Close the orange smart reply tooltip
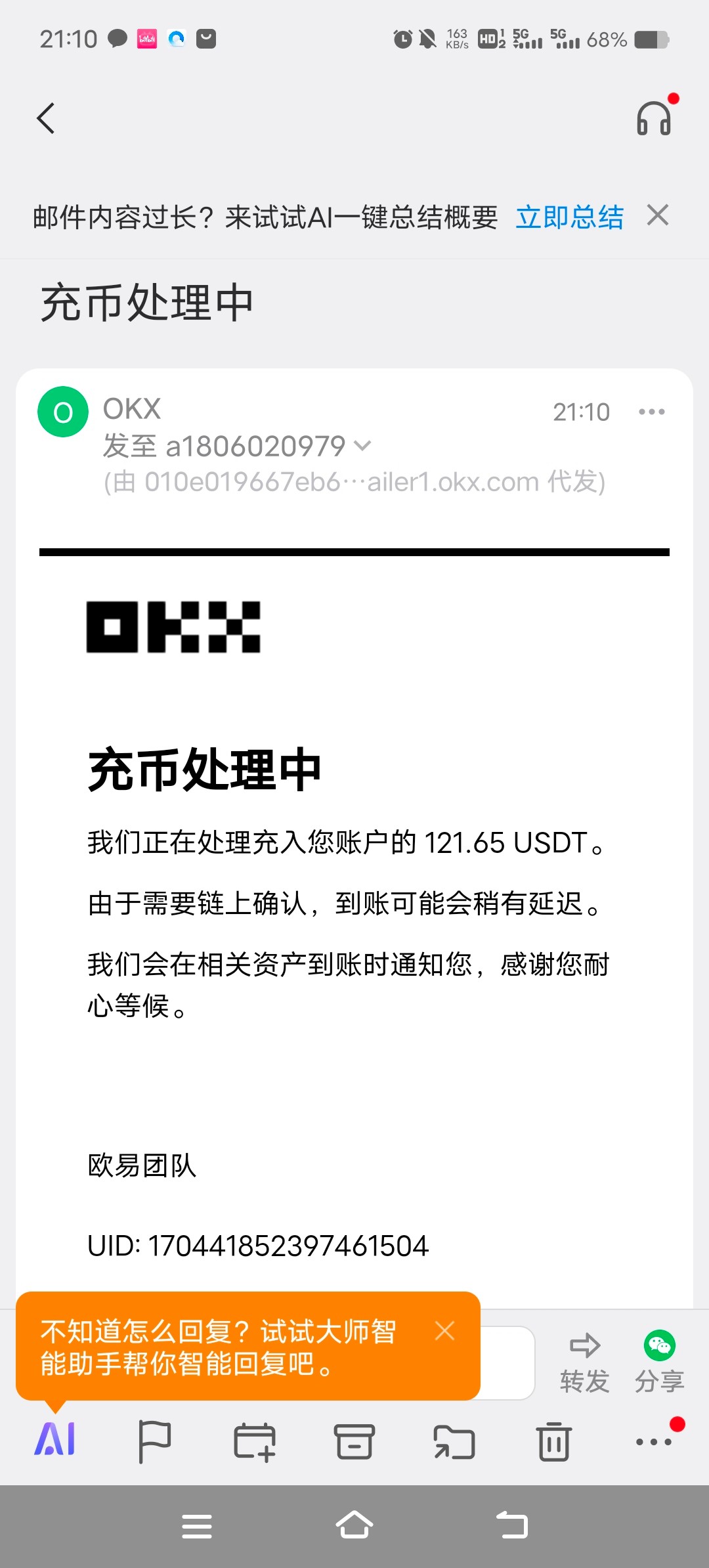The width and height of the screenshot is (709, 1568). coord(444,1331)
